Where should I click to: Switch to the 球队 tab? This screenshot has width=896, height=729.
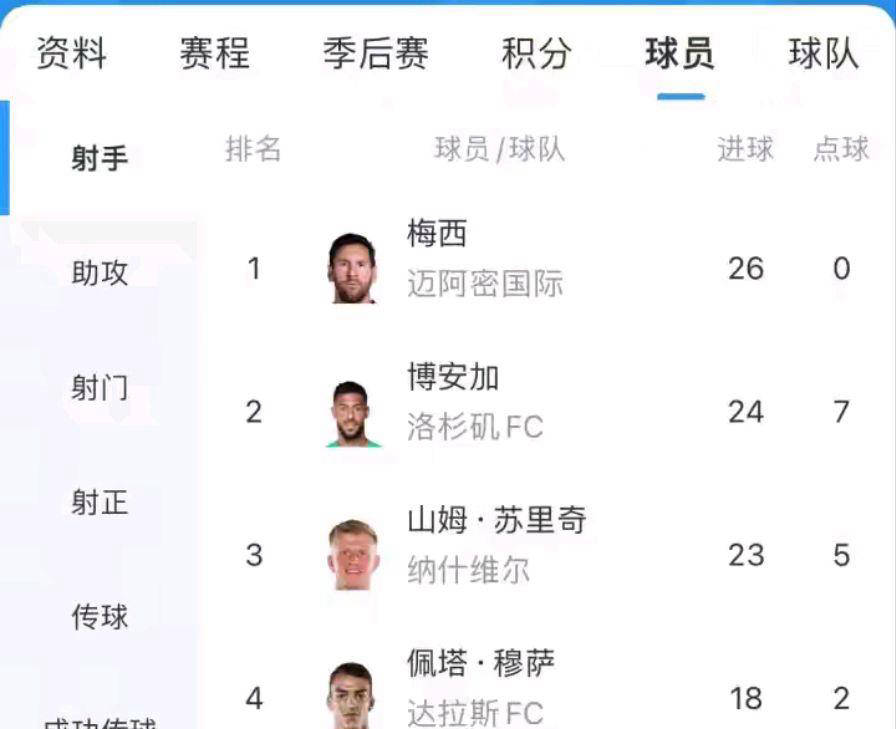coord(823,54)
